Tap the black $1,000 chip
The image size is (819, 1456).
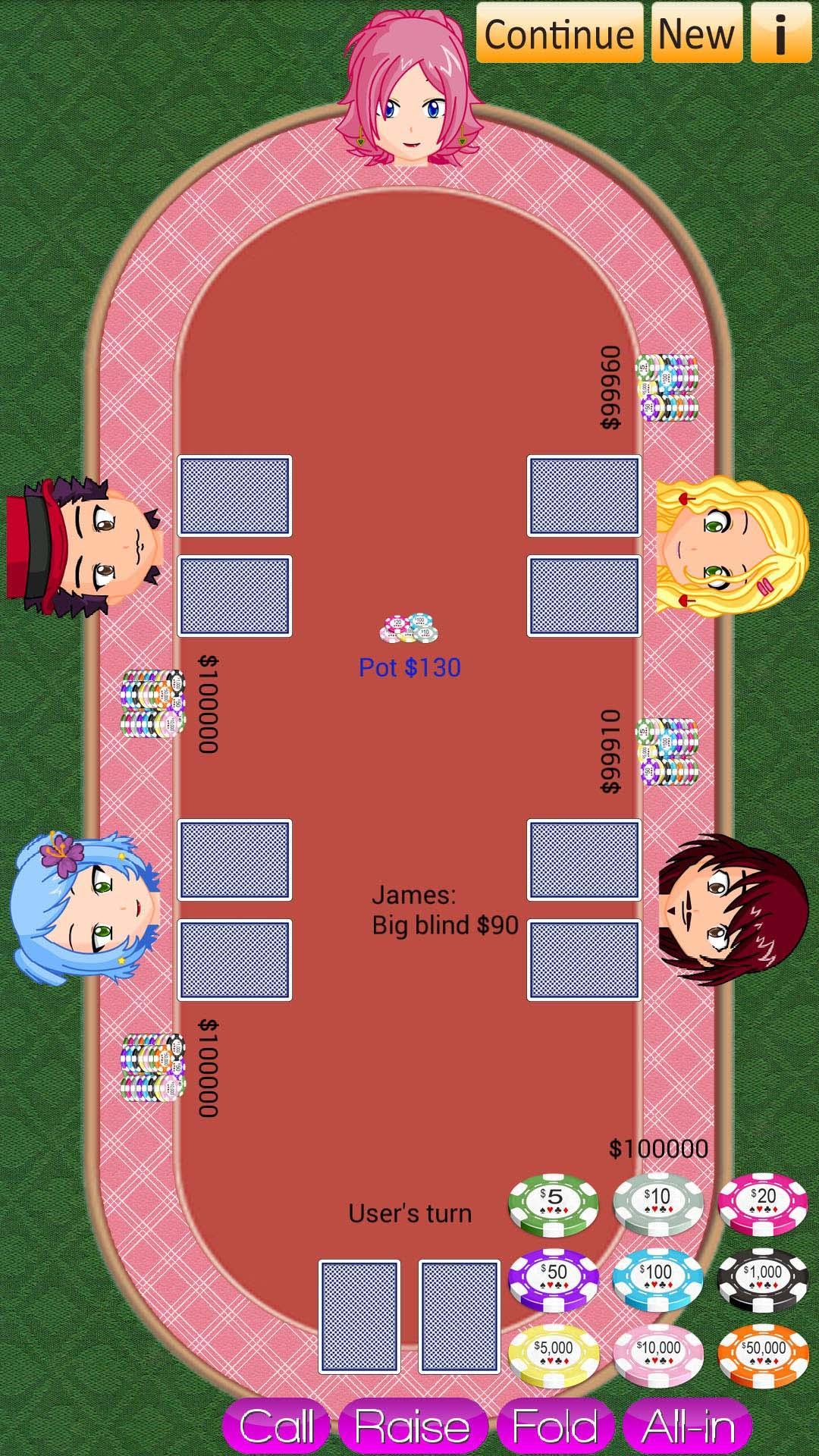pyautogui.click(x=762, y=1280)
